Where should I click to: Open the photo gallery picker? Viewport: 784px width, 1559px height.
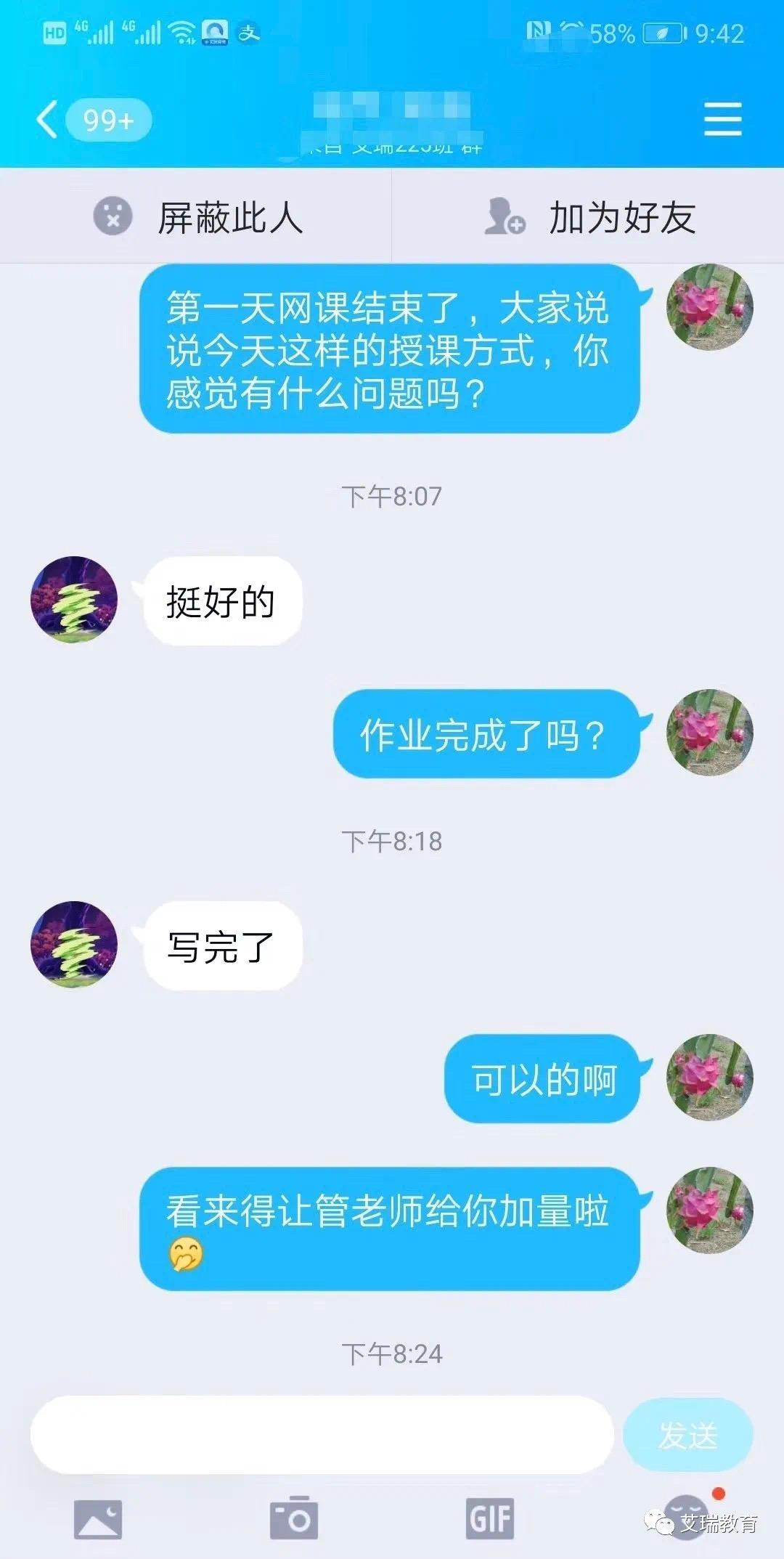click(x=98, y=1518)
